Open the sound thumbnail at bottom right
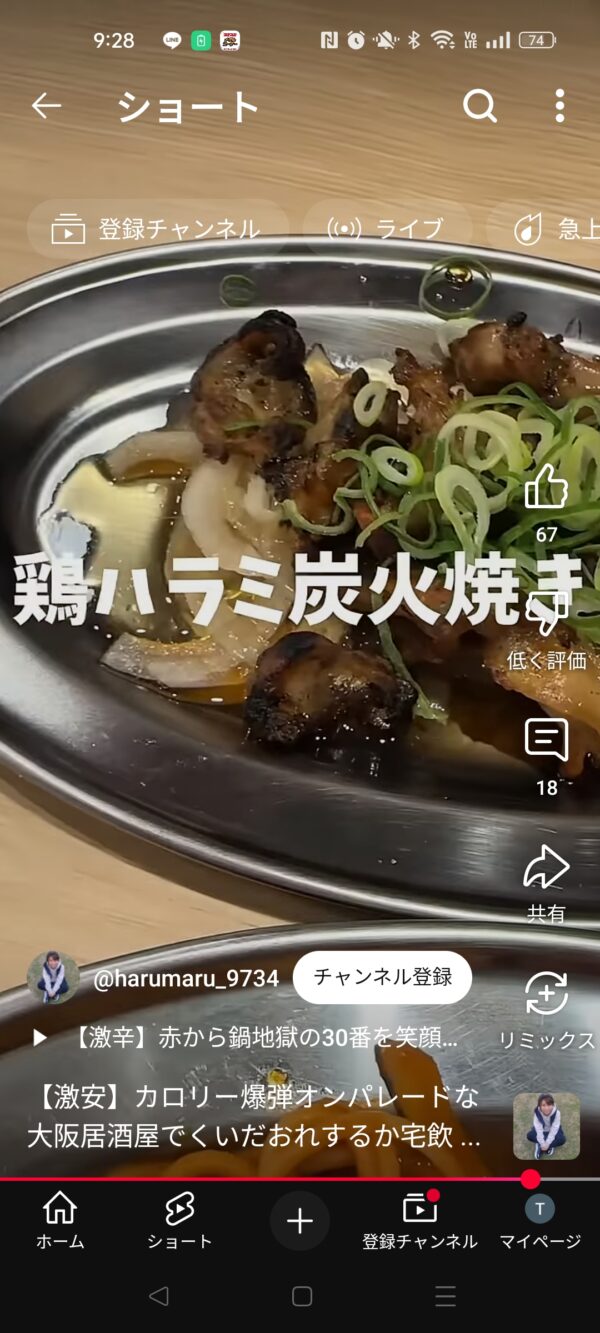 546,1126
